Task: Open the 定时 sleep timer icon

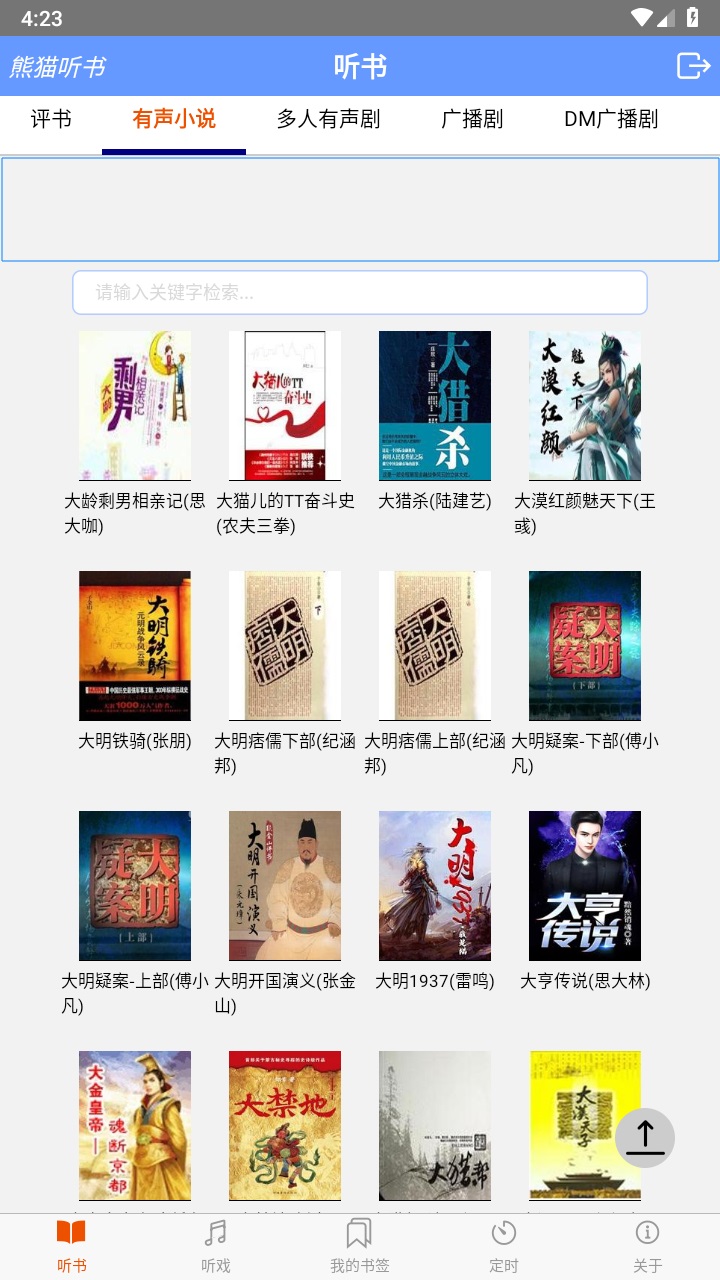Action: [504, 1232]
